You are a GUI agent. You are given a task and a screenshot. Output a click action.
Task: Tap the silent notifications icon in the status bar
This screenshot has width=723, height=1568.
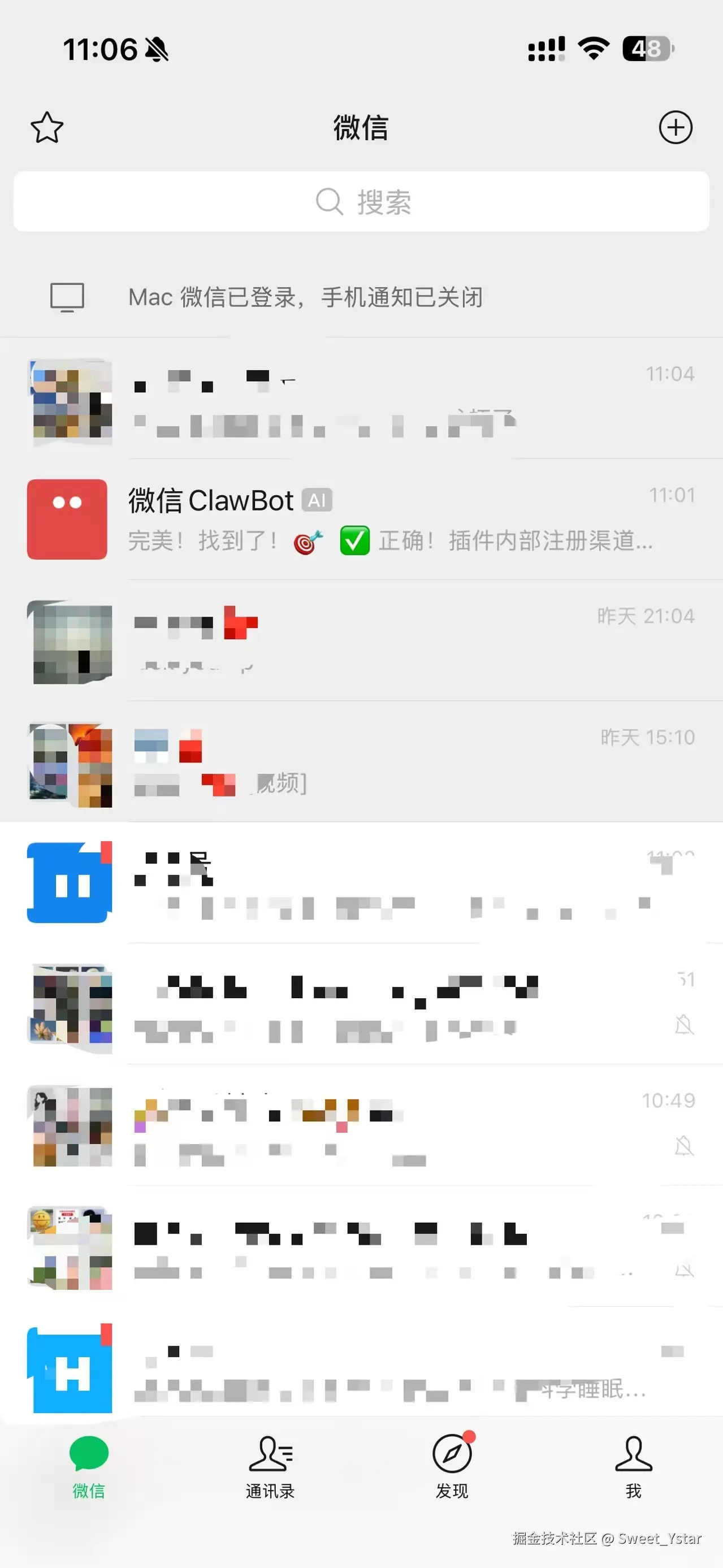(x=157, y=49)
